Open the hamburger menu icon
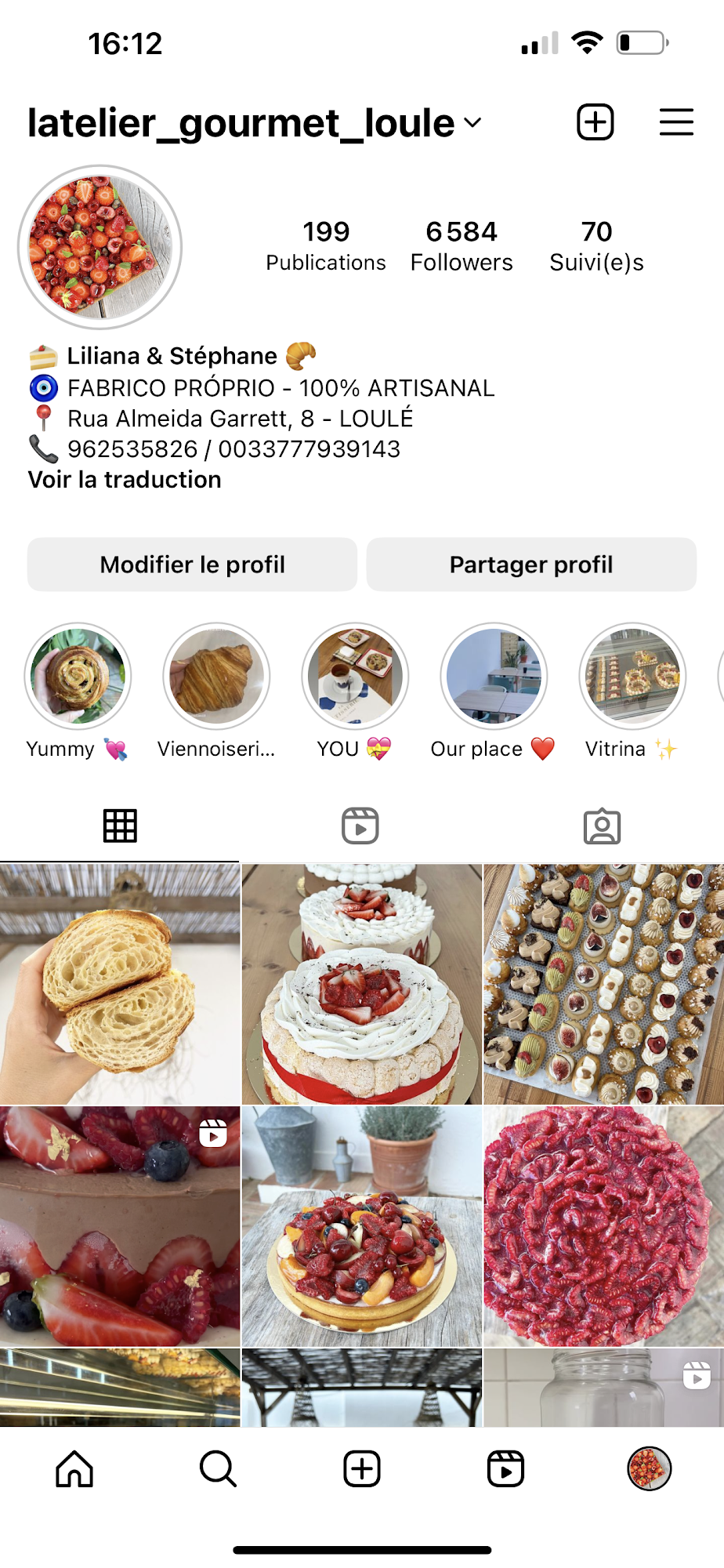 click(x=676, y=122)
